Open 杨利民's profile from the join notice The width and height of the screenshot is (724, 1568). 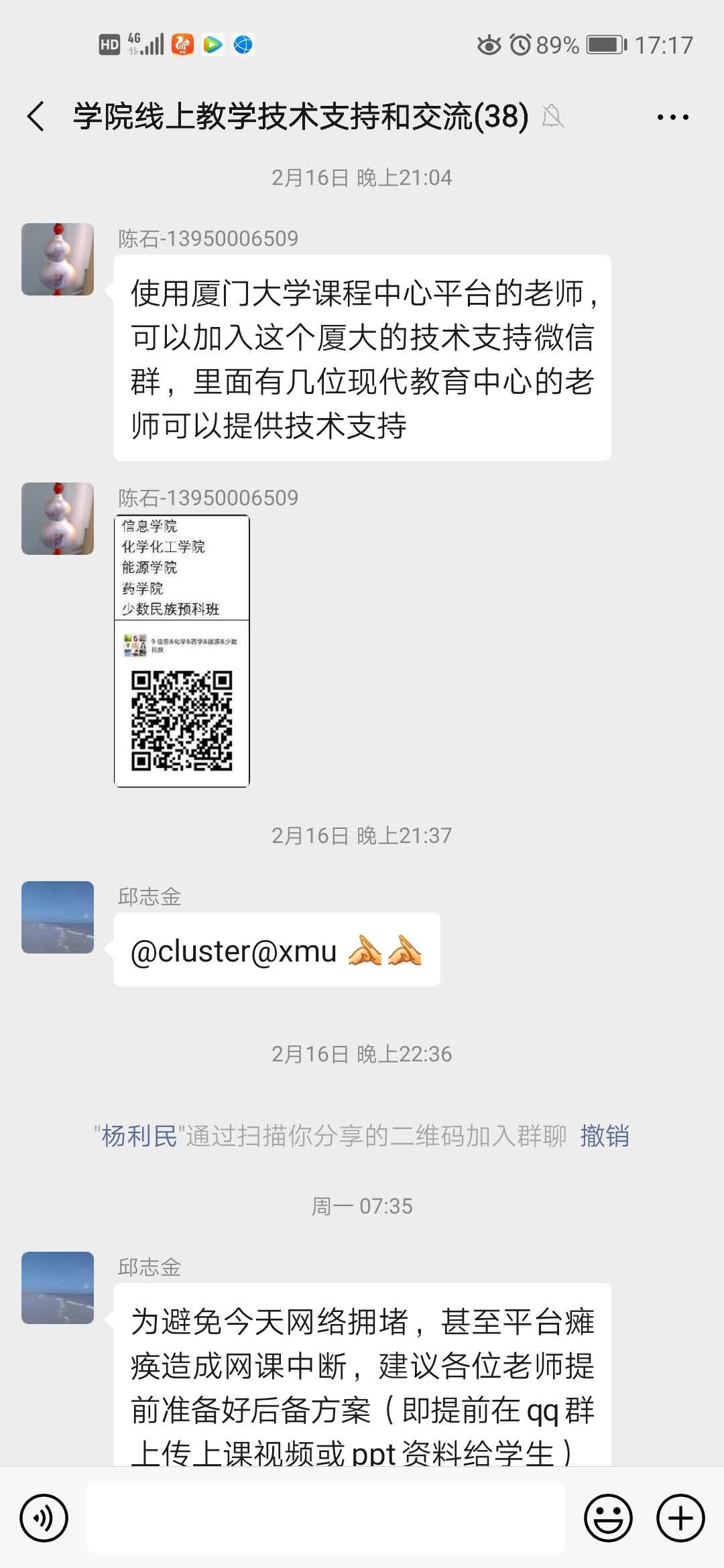pos(139,1136)
